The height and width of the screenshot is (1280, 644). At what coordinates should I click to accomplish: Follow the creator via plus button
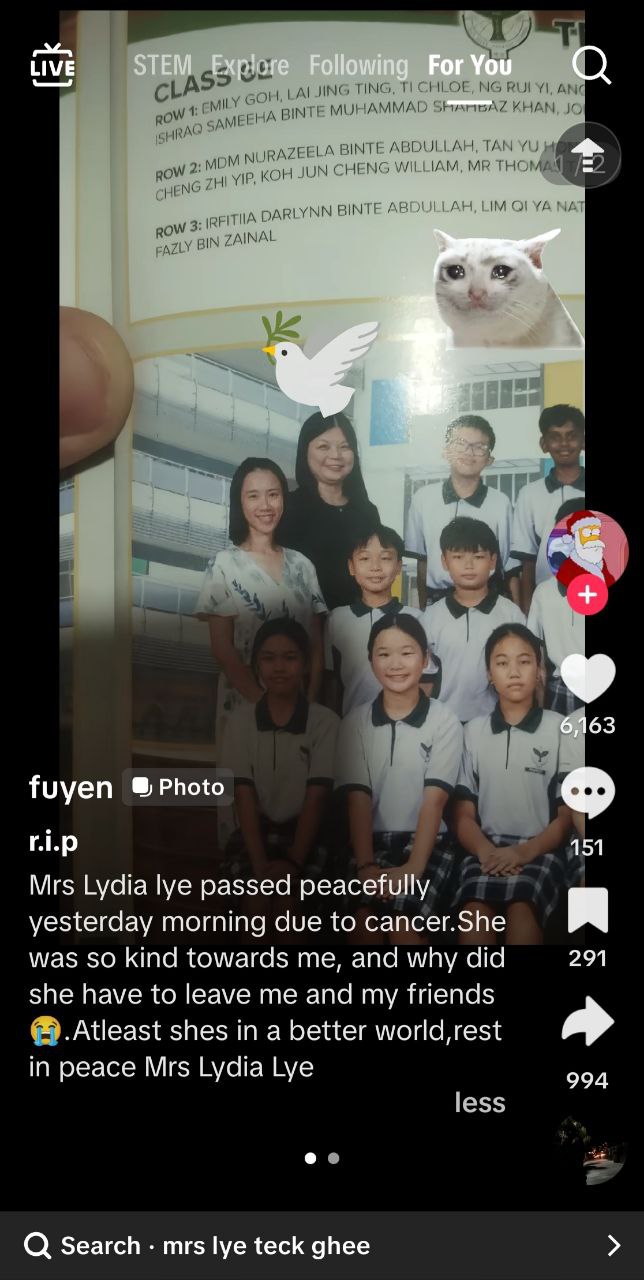point(587,595)
